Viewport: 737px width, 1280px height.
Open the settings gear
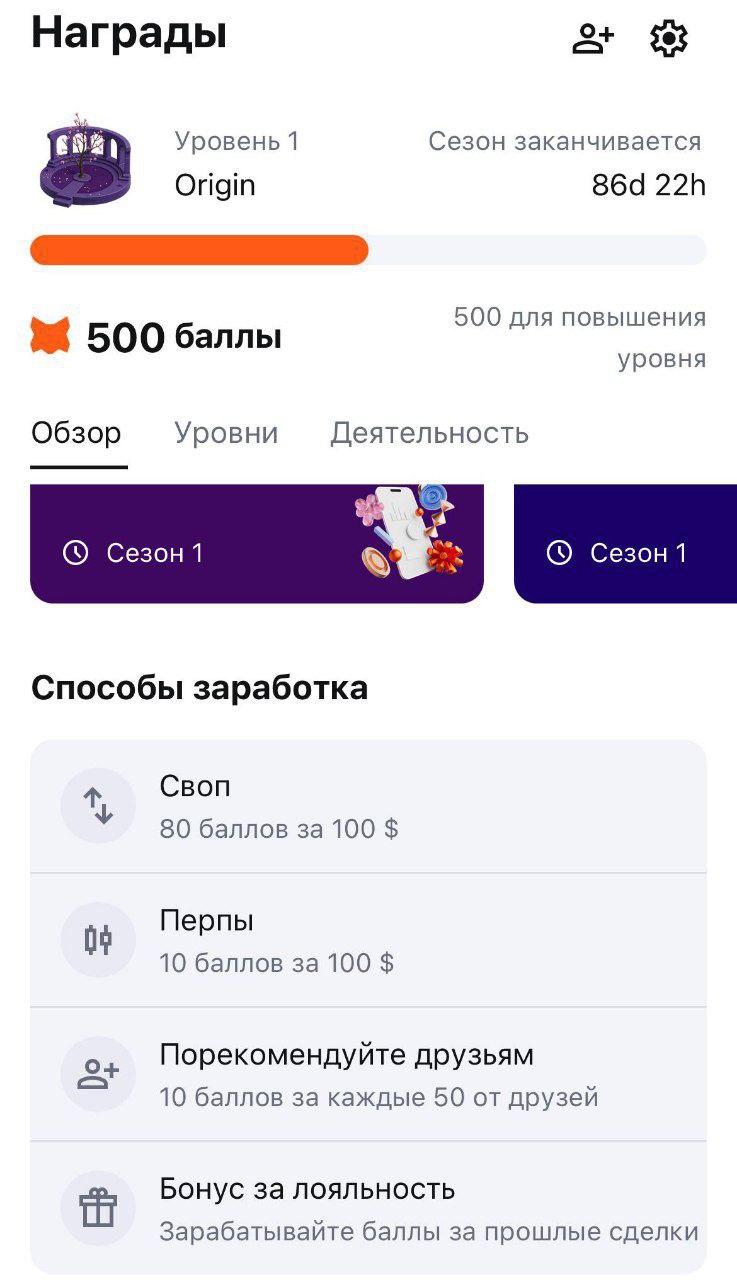[x=669, y=39]
